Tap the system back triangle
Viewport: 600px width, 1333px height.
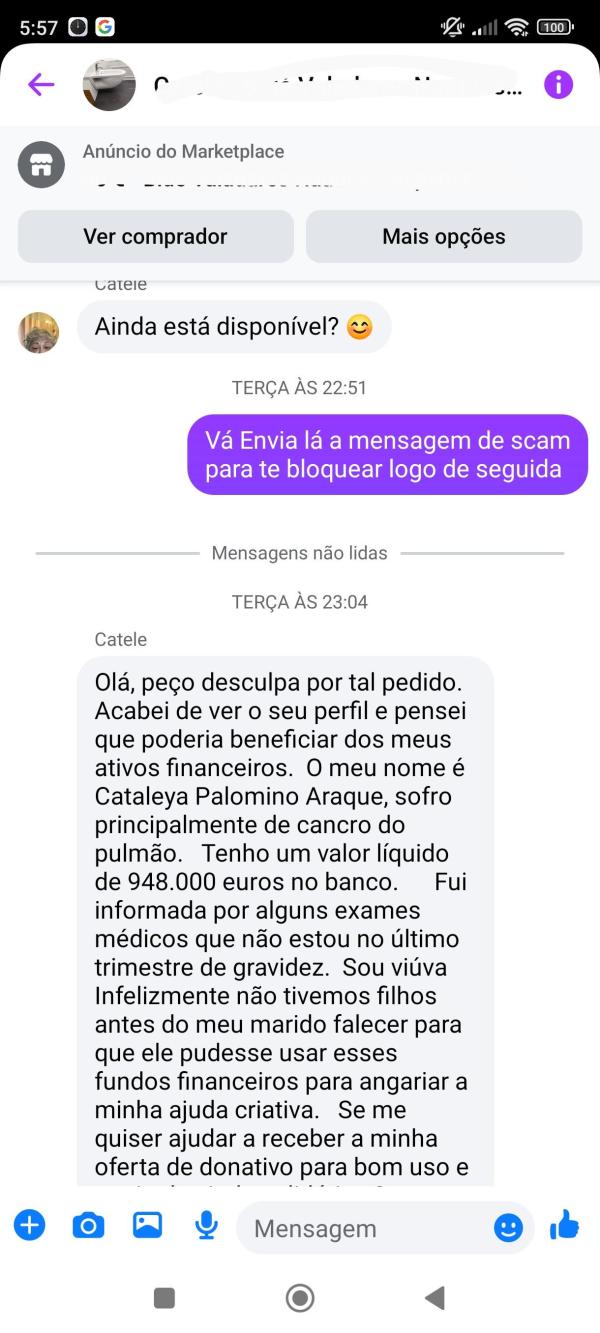[434, 1298]
